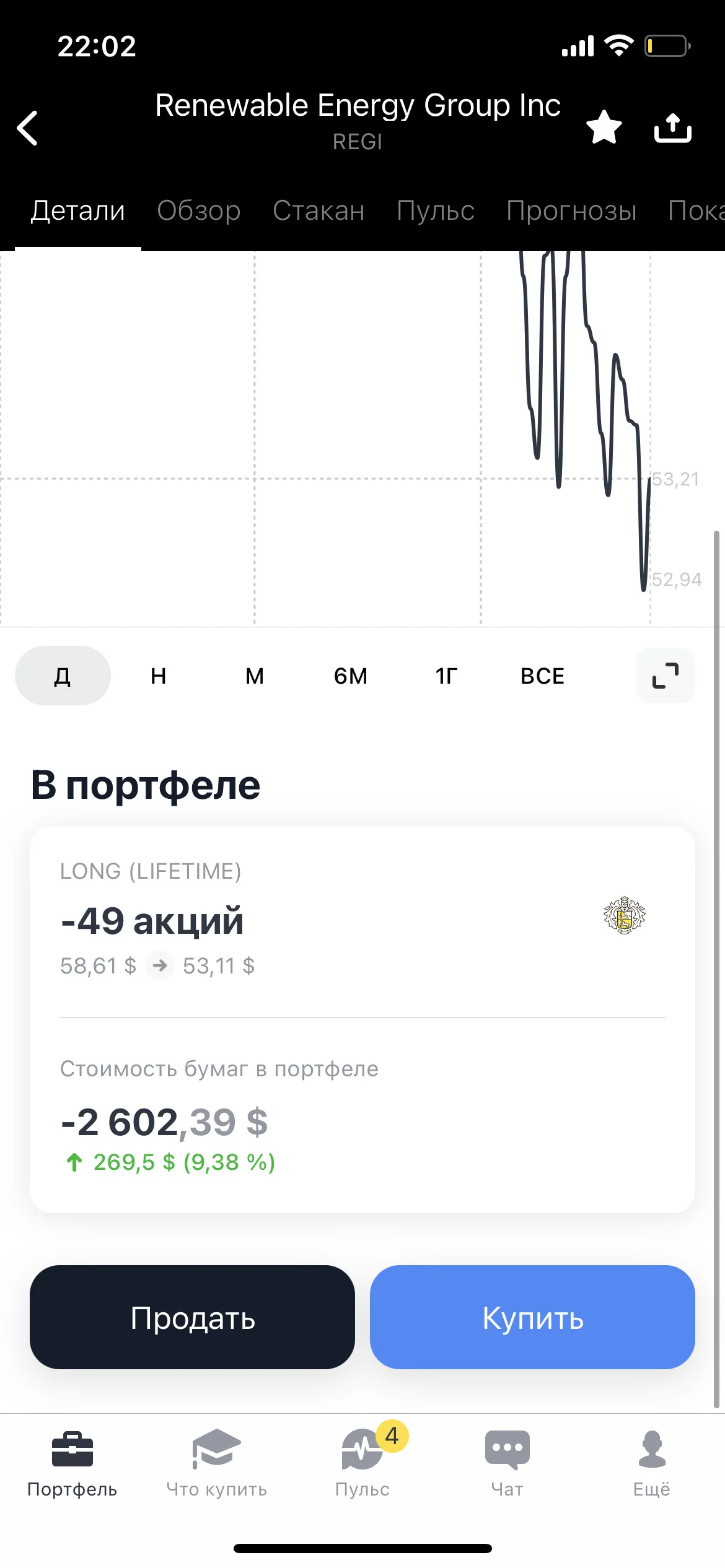
Task: Open the Ещё menu tab
Action: tap(652, 1464)
